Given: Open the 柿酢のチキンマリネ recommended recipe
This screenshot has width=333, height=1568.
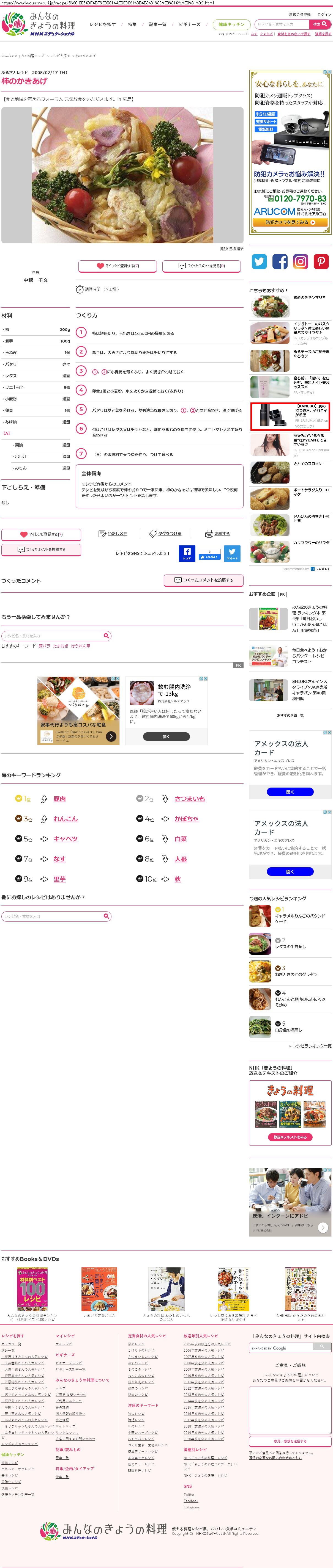Looking at the screenshot, I should pos(309,298).
